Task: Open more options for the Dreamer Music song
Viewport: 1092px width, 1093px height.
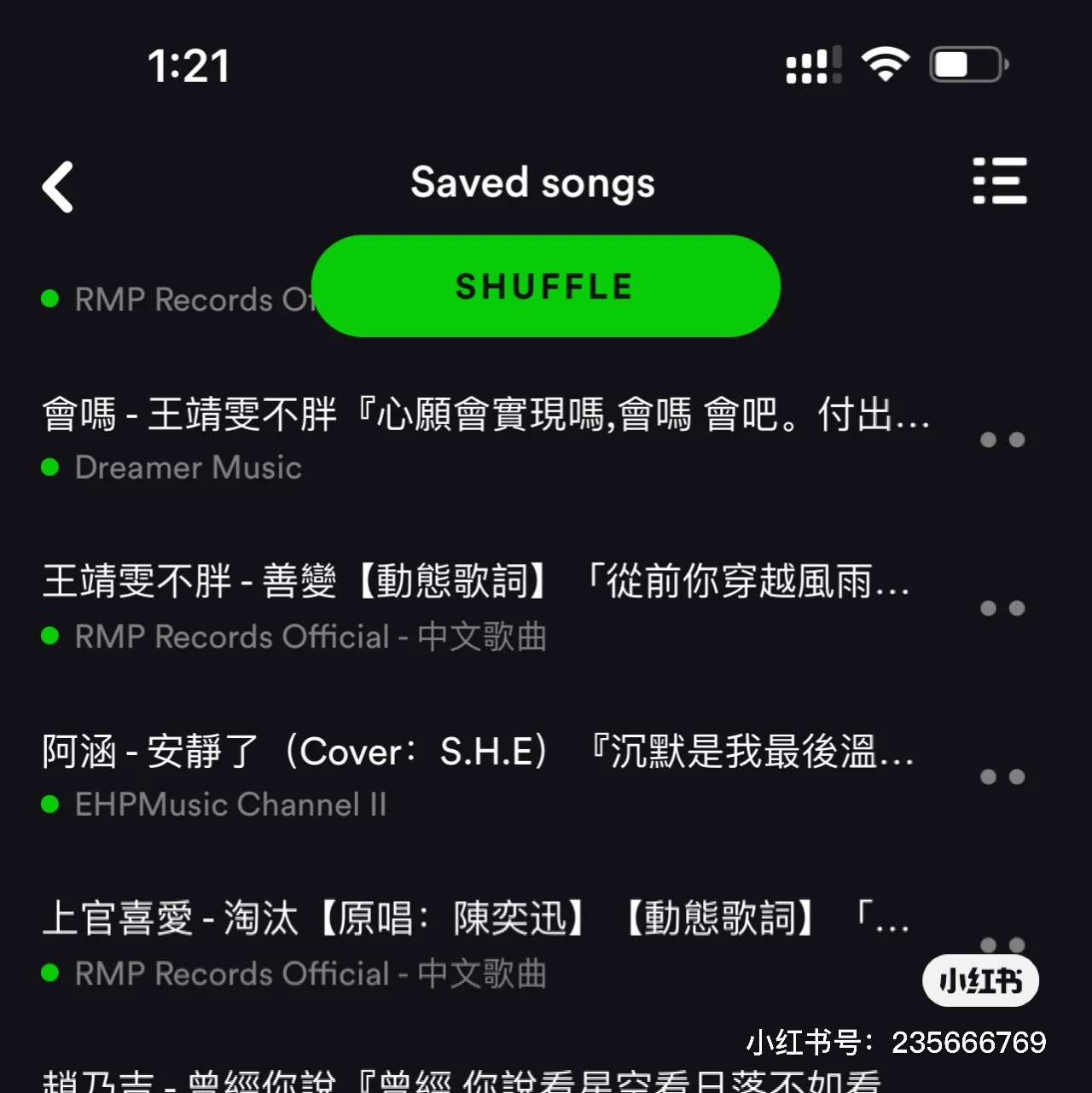Action: [1002, 440]
